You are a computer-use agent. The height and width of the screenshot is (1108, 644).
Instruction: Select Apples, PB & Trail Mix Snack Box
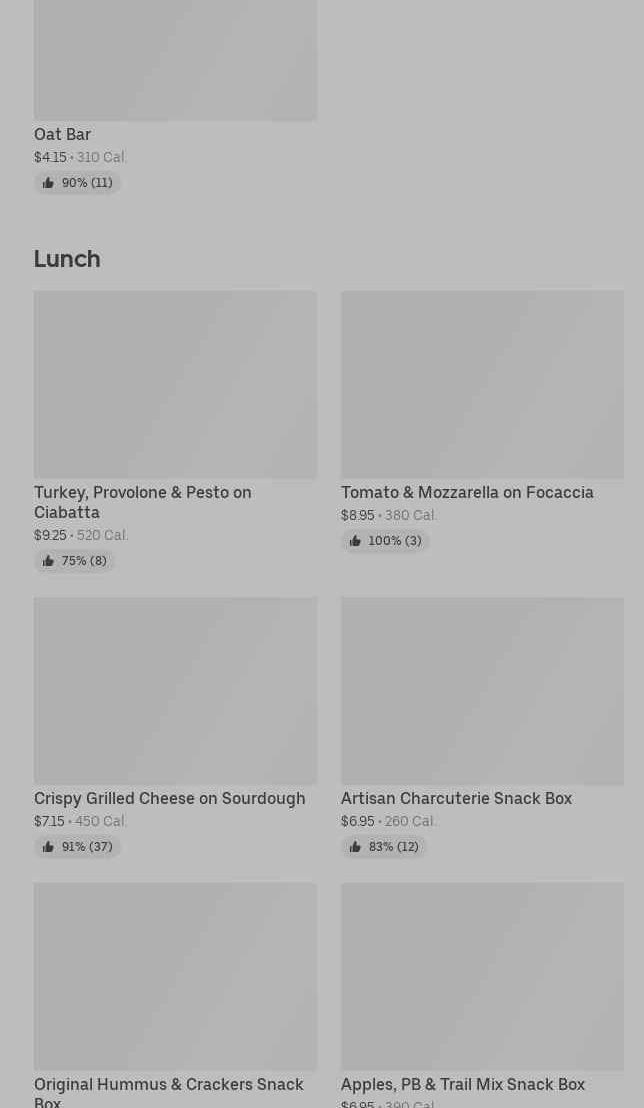click(482, 977)
